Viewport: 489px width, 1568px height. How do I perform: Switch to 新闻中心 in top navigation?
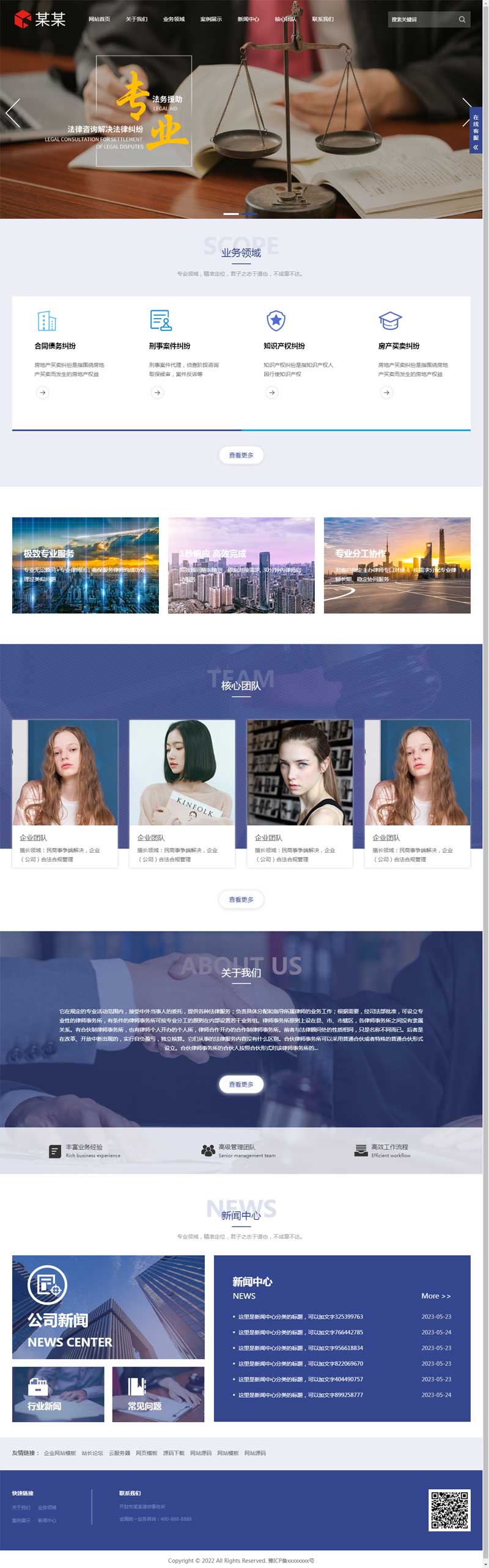coord(248,20)
